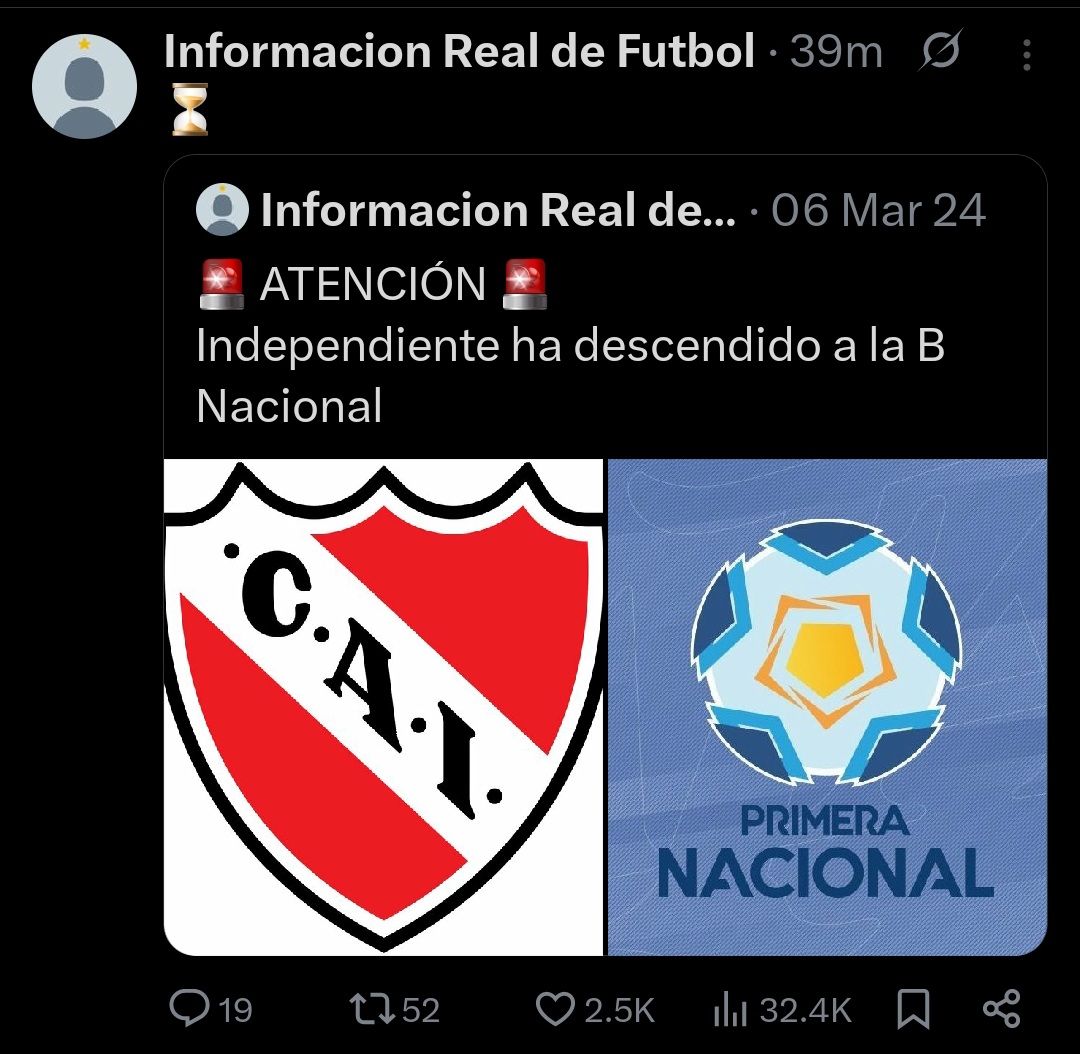This screenshot has height=1054, width=1080.
Task: Bookmark this post
Action: (911, 1009)
